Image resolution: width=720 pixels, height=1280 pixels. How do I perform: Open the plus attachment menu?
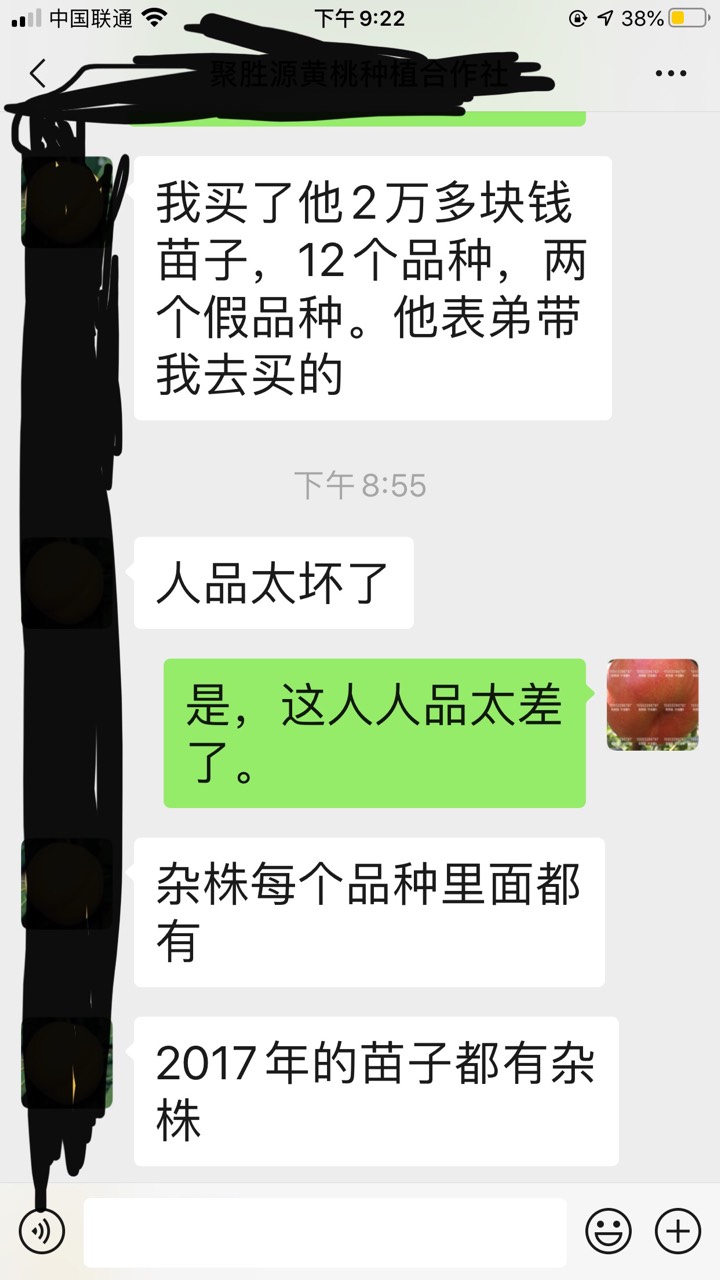(677, 1230)
